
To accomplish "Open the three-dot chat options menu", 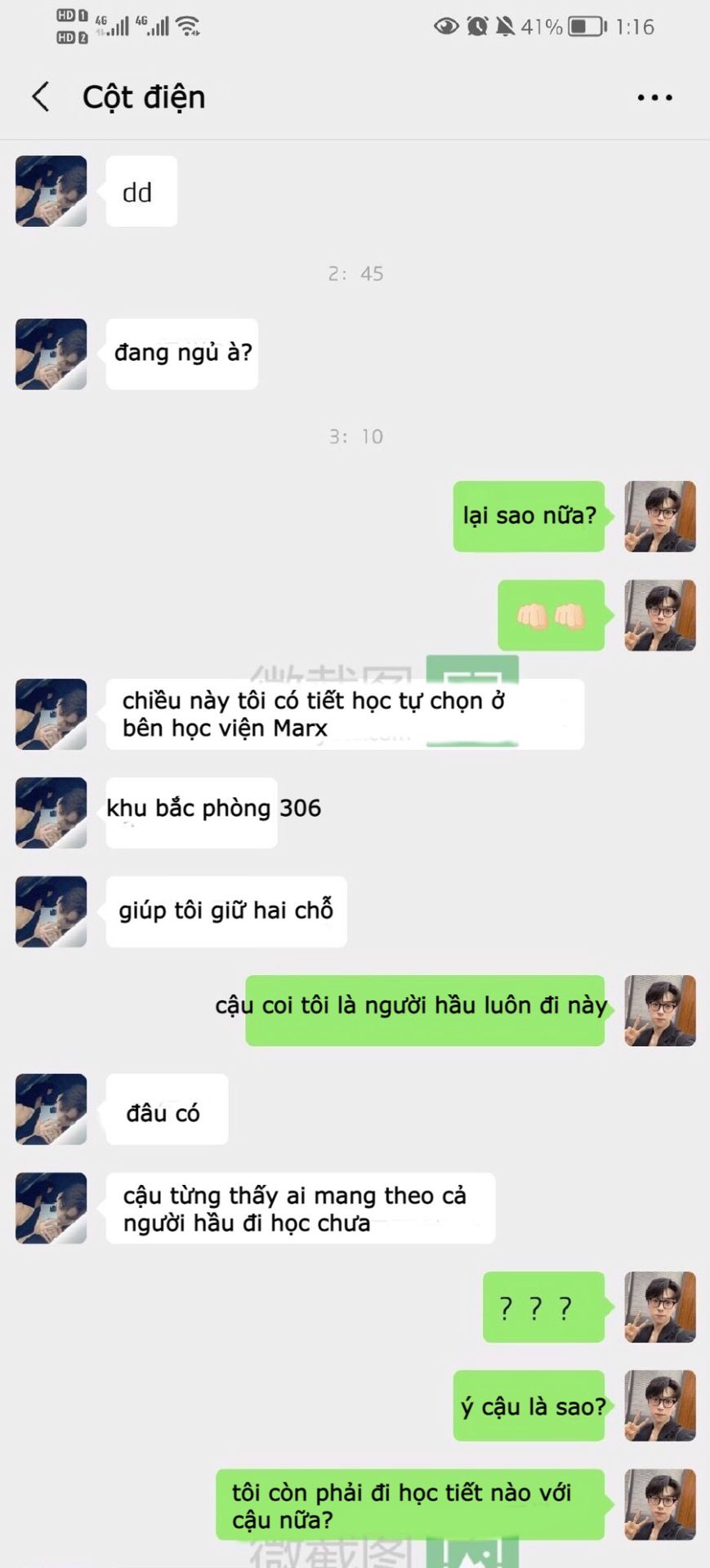I will (654, 98).
